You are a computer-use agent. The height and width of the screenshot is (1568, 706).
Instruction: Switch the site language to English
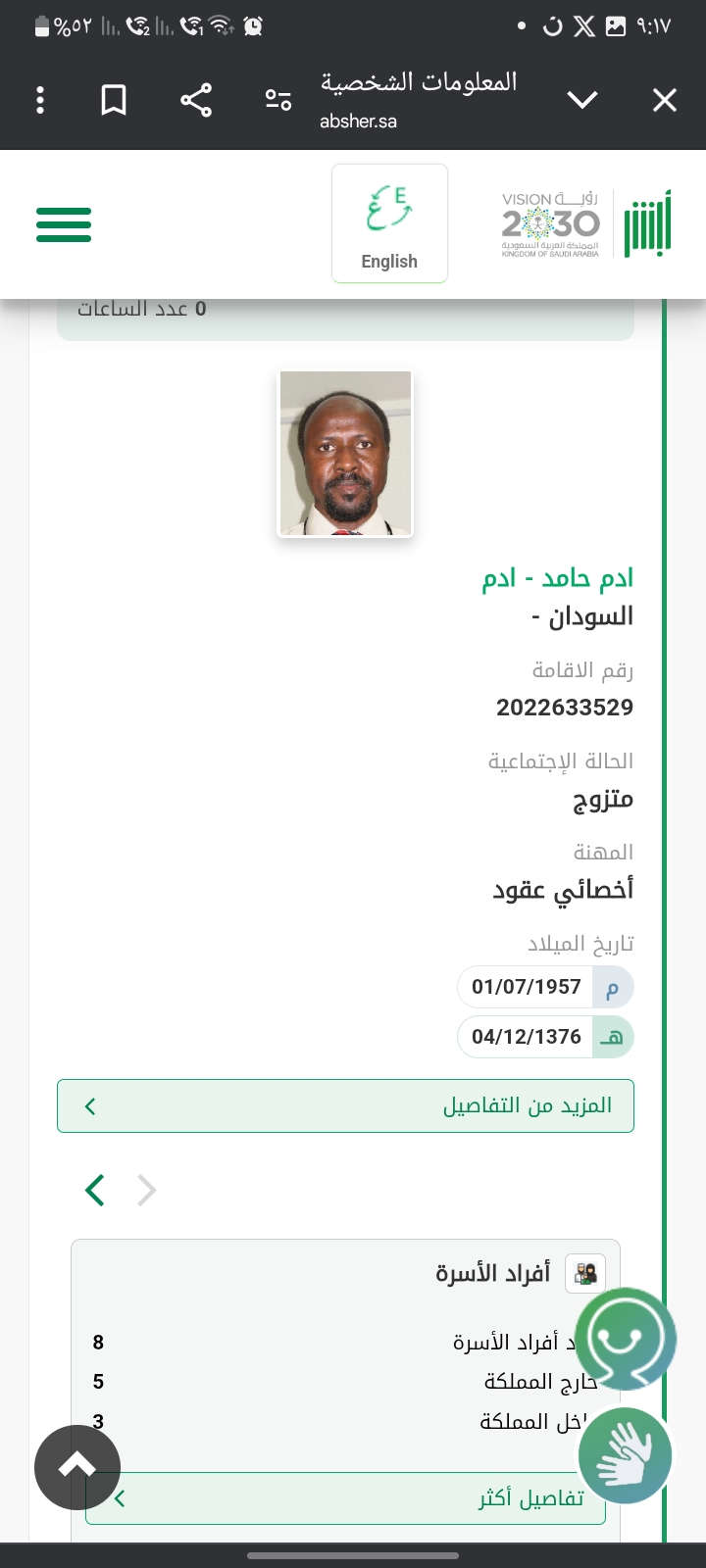tap(389, 223)
